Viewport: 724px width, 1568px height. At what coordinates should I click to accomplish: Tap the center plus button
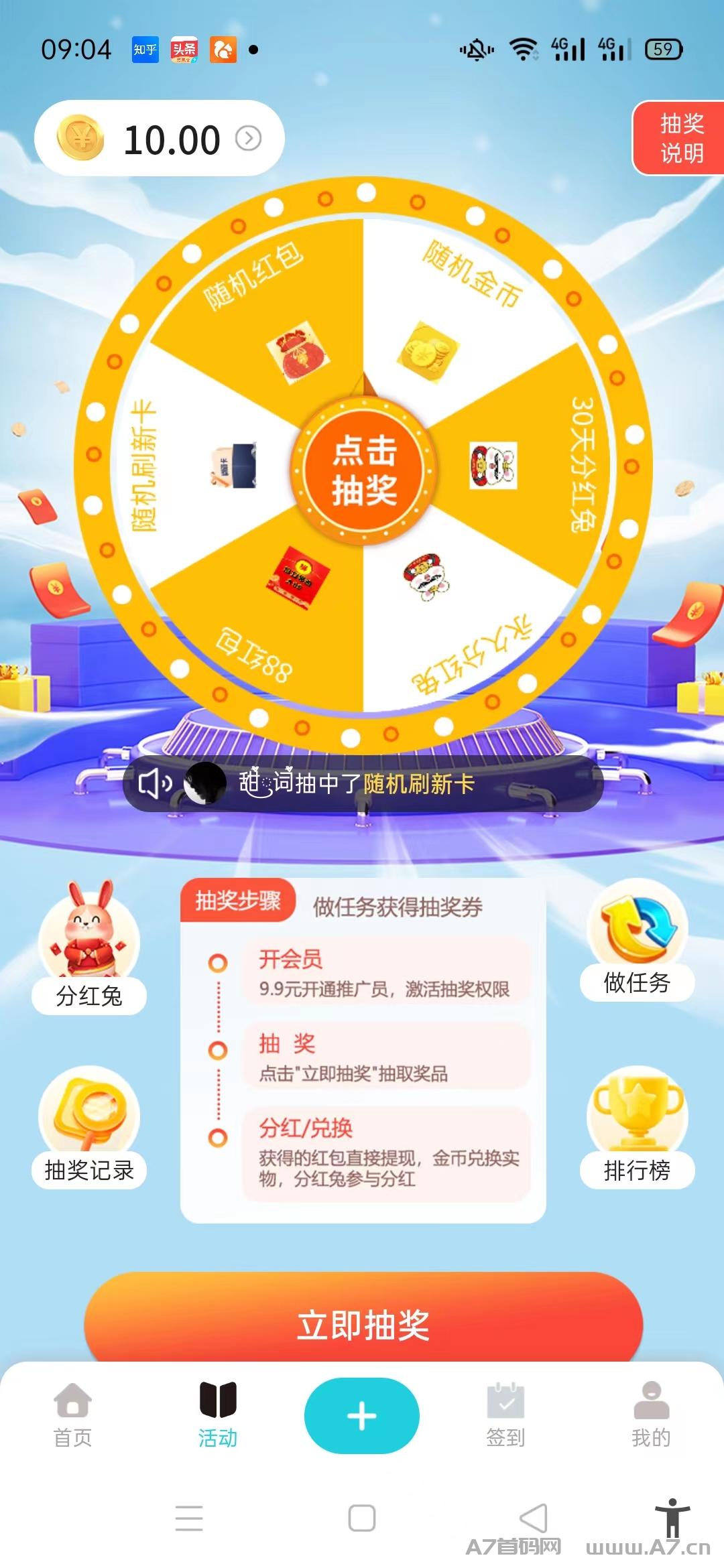click(x=362, y=1416)
